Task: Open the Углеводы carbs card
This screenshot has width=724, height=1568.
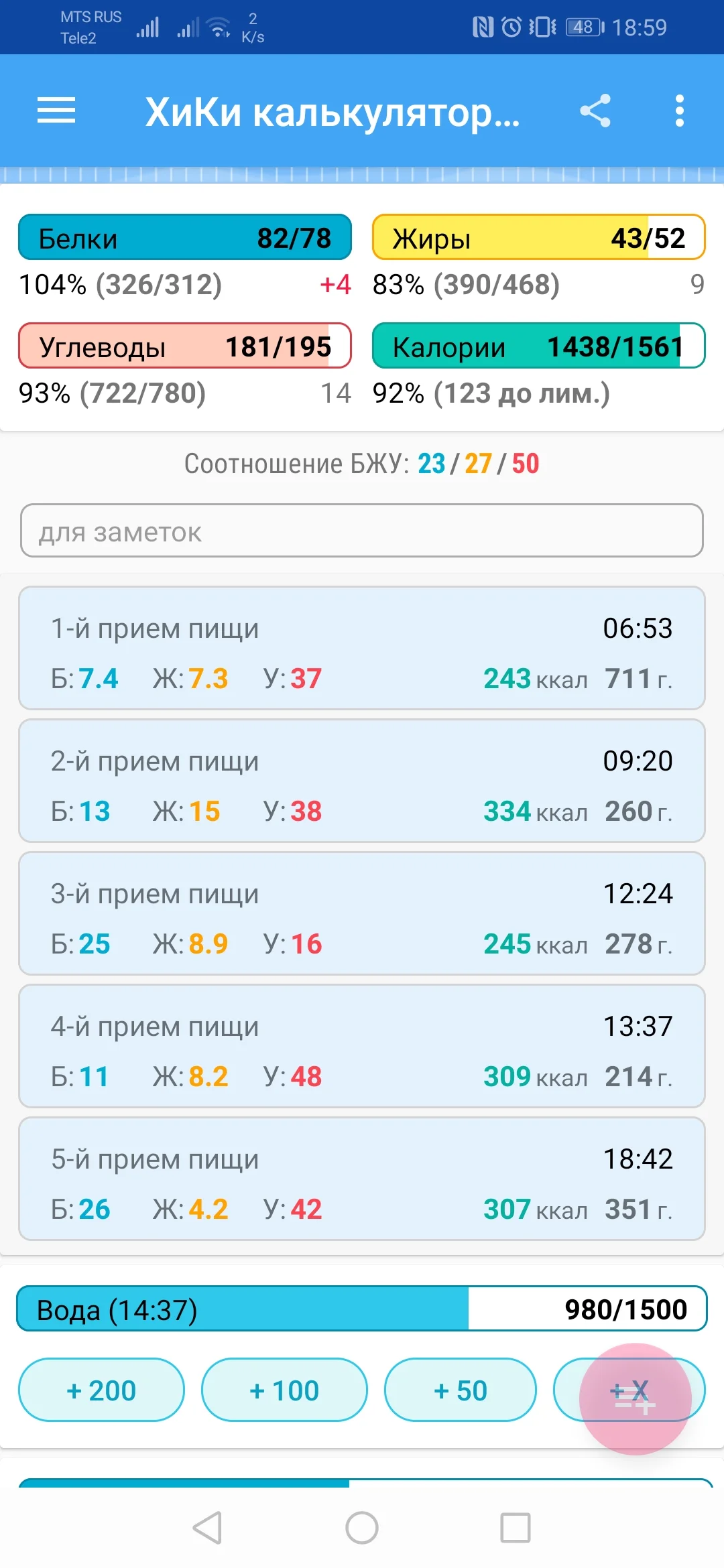Action: click(185, 346)
